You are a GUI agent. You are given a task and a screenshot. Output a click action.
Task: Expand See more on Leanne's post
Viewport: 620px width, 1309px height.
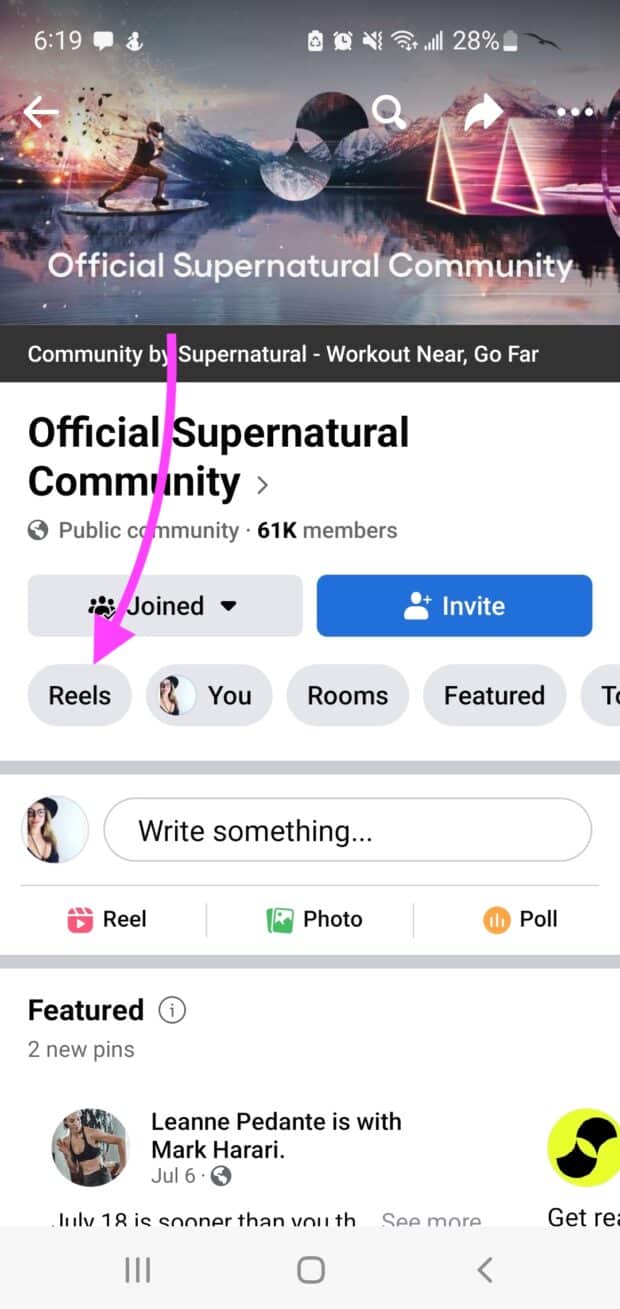click(x=430, y=1220)
